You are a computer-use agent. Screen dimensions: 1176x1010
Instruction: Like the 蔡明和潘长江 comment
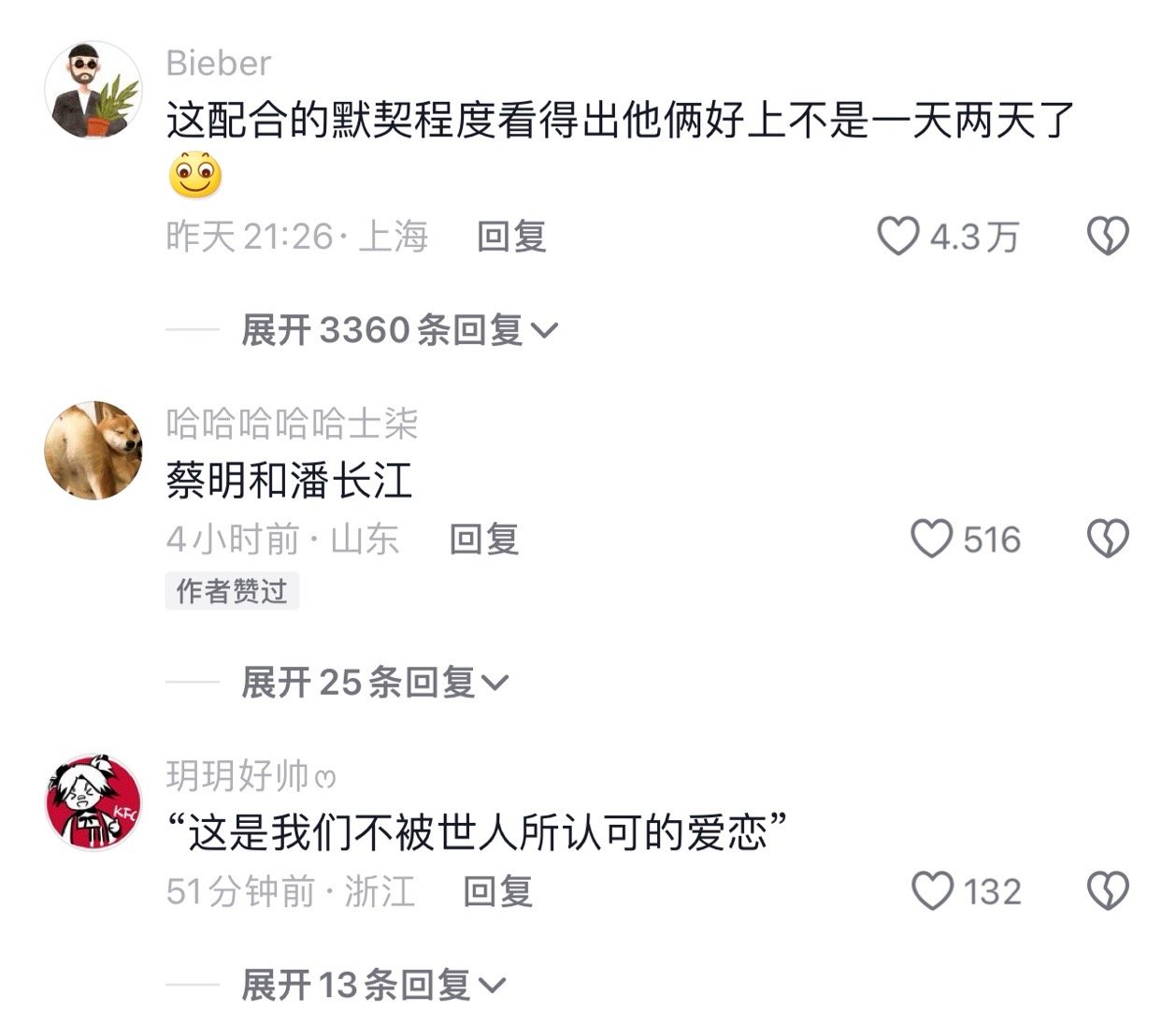[931, 540]
